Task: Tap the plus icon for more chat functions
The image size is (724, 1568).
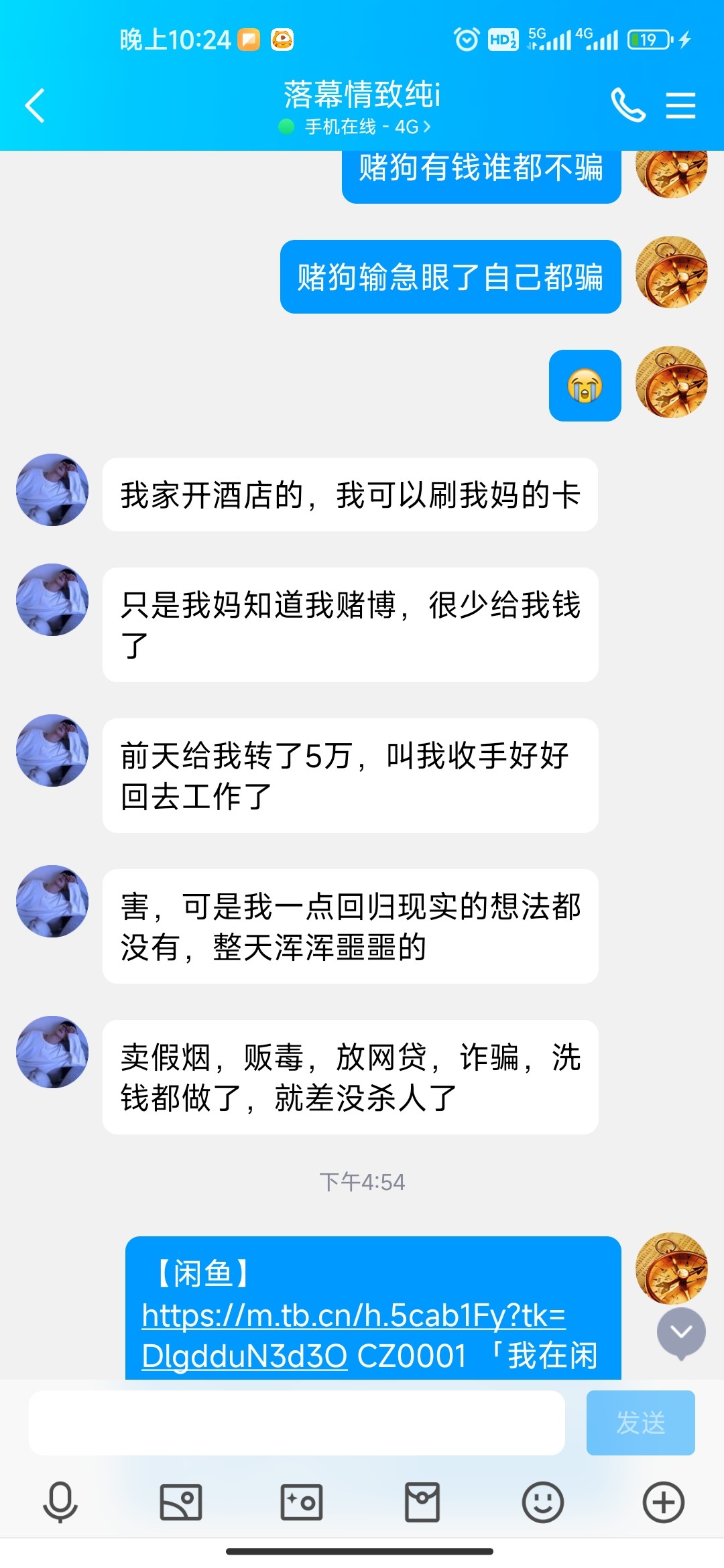Action: (664, 1501)
